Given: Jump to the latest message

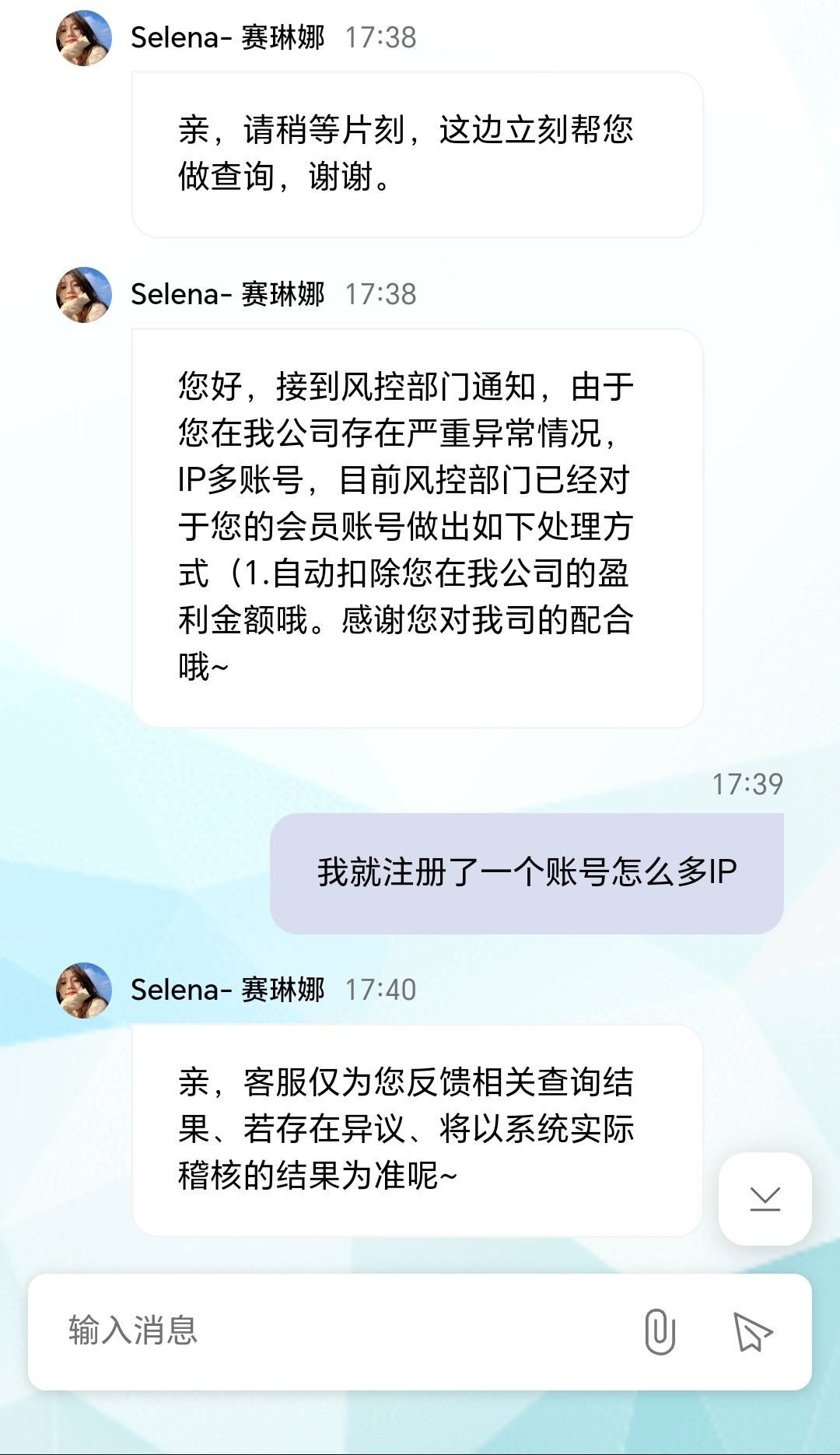Looking at the screenshot, I should click(765, 1199).
